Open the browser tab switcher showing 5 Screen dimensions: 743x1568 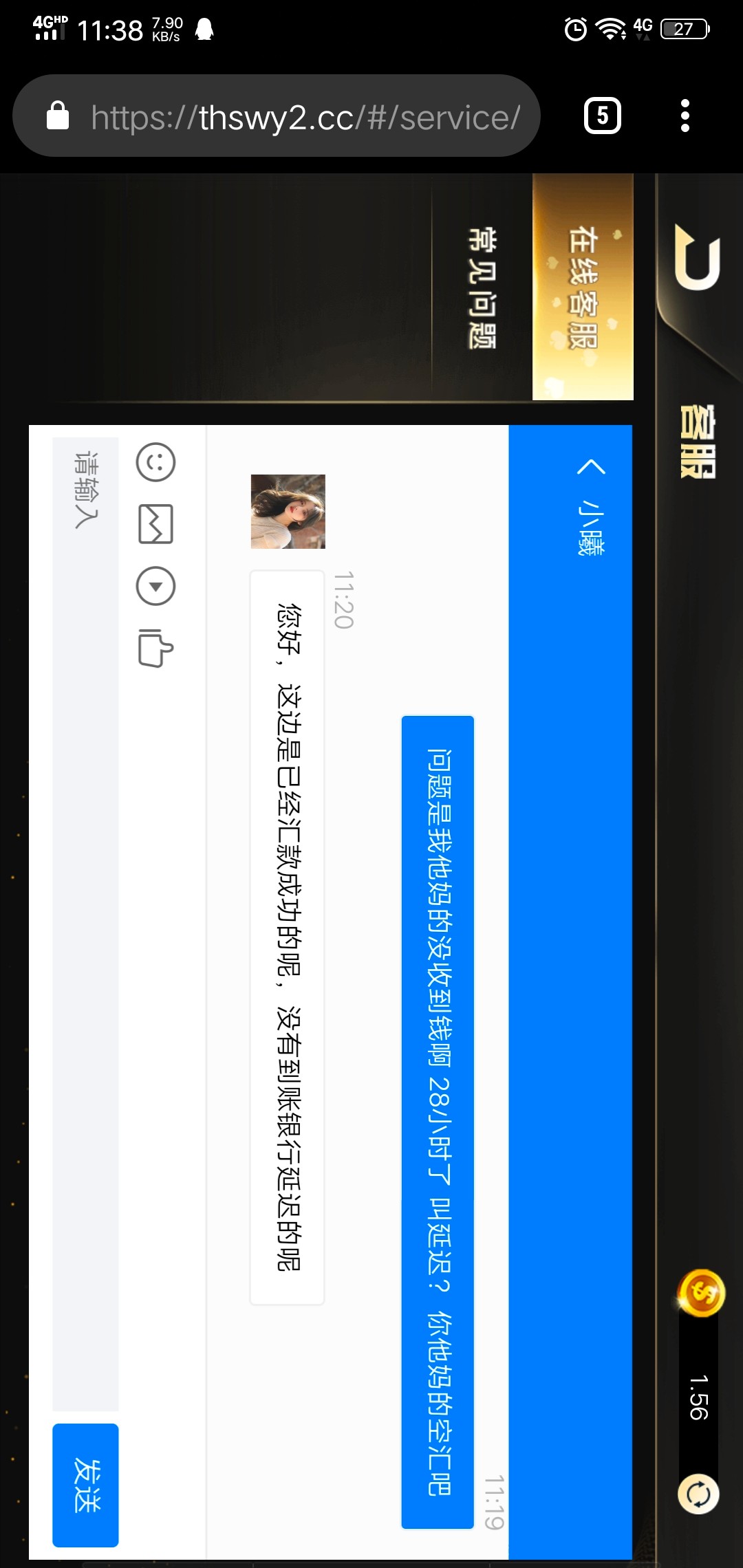point(602,116)
